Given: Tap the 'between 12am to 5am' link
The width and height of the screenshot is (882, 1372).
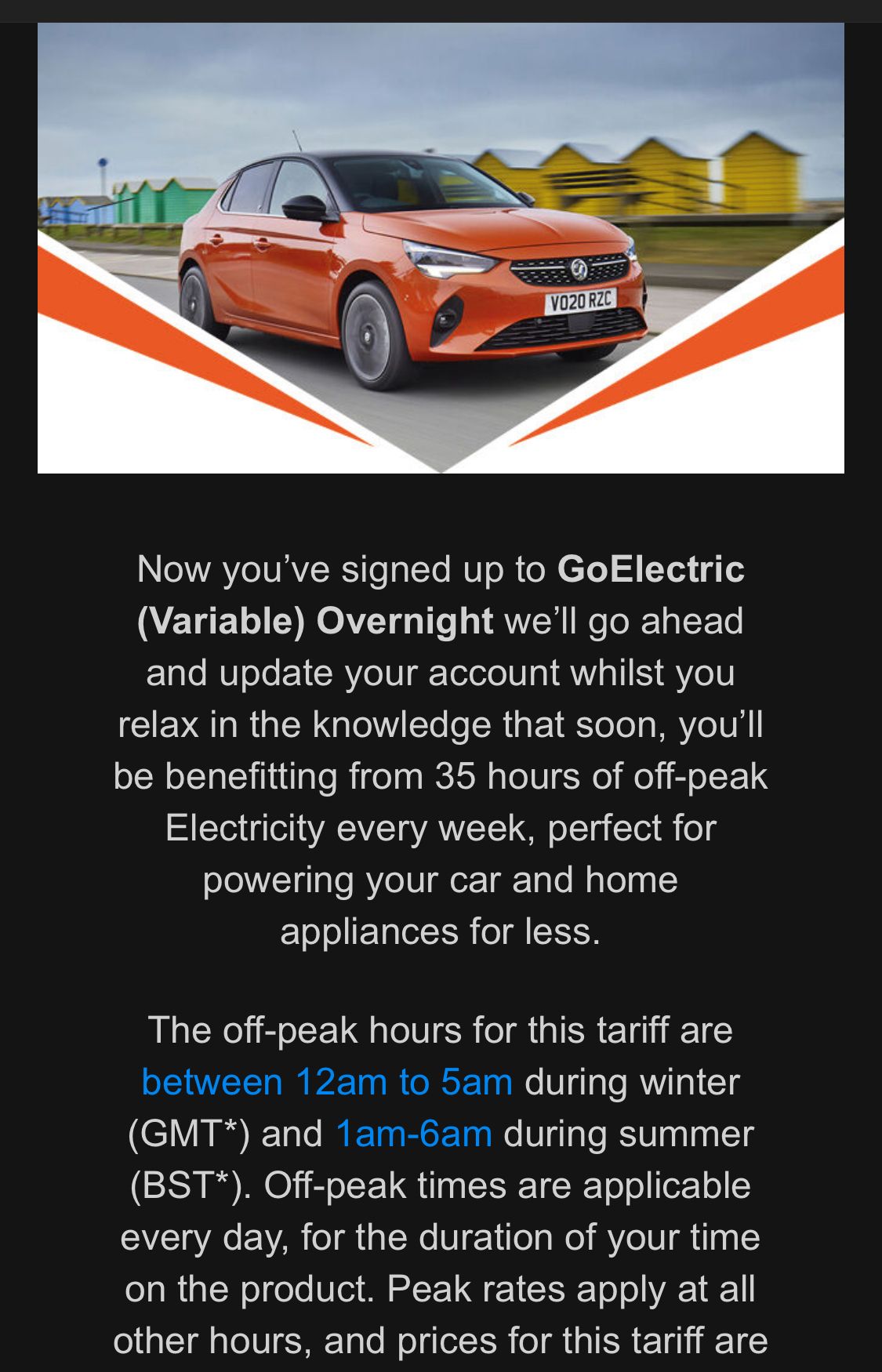Looking at the screenshot, I should 327,1083.
